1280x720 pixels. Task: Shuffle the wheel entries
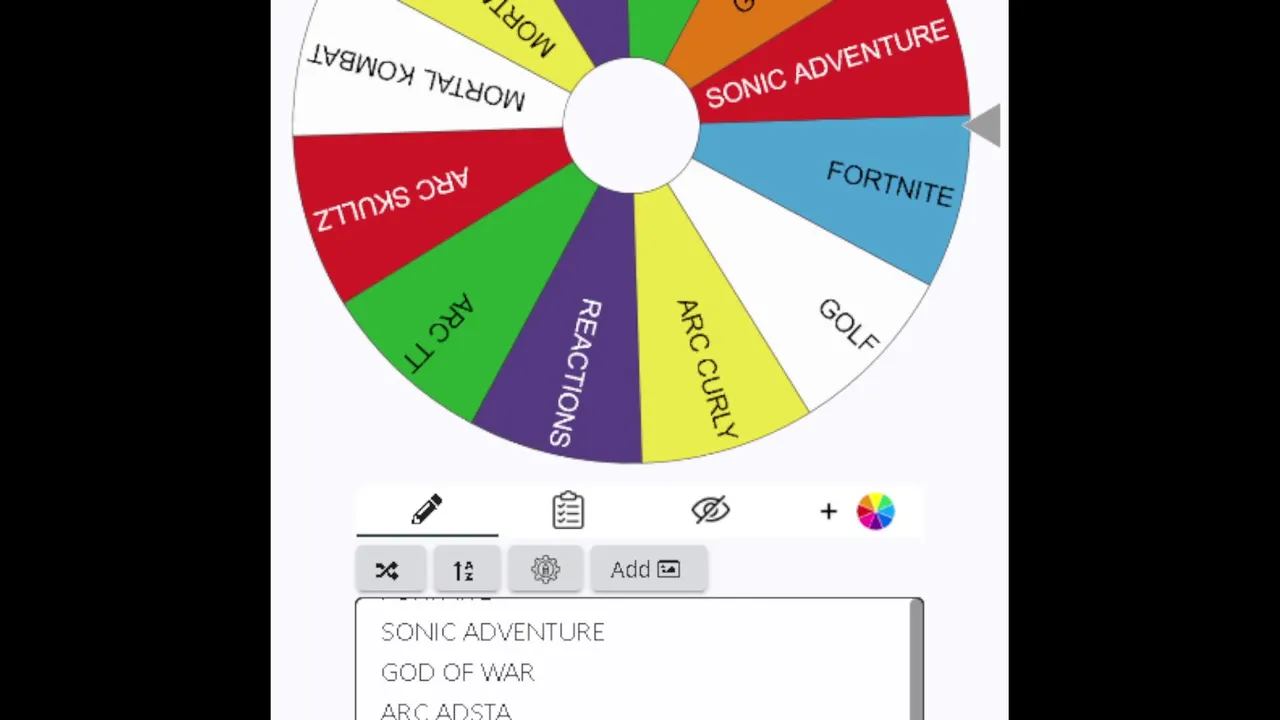tap(387, 570)
